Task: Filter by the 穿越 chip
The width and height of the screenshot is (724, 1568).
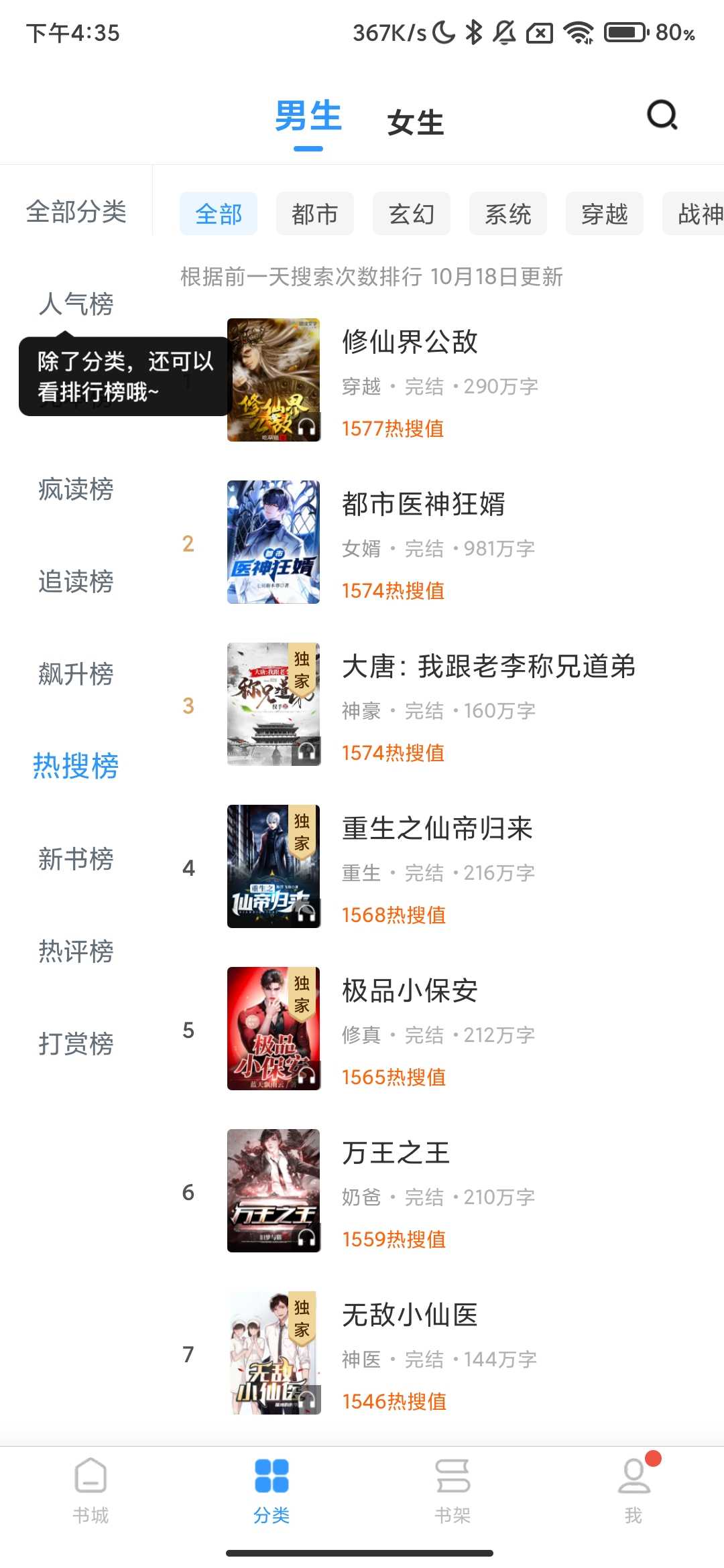Action: [604, 214]
